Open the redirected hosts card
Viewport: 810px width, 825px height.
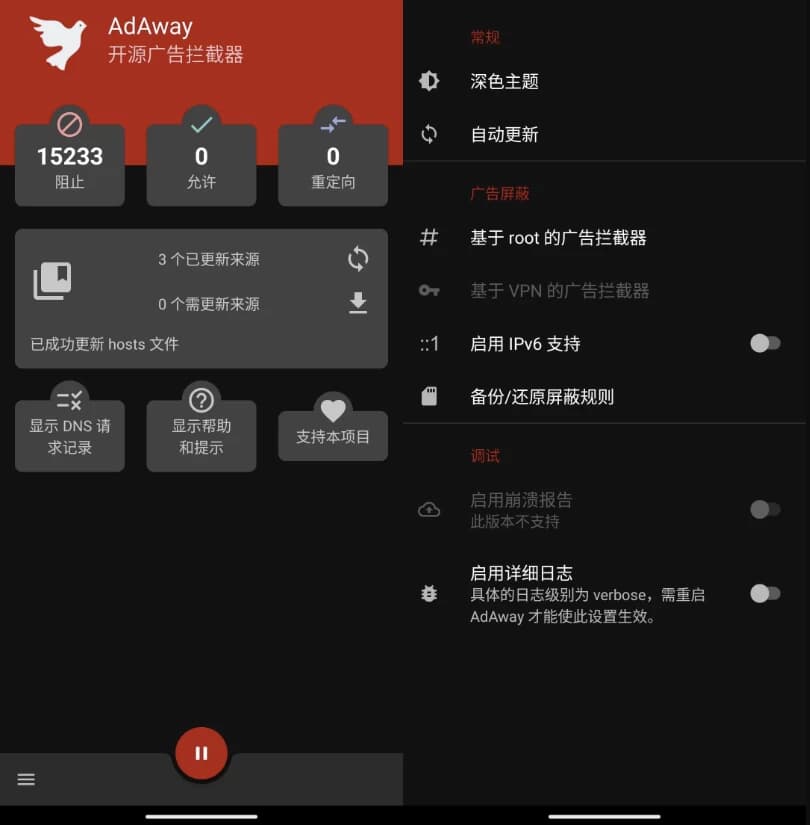(333, 166)
